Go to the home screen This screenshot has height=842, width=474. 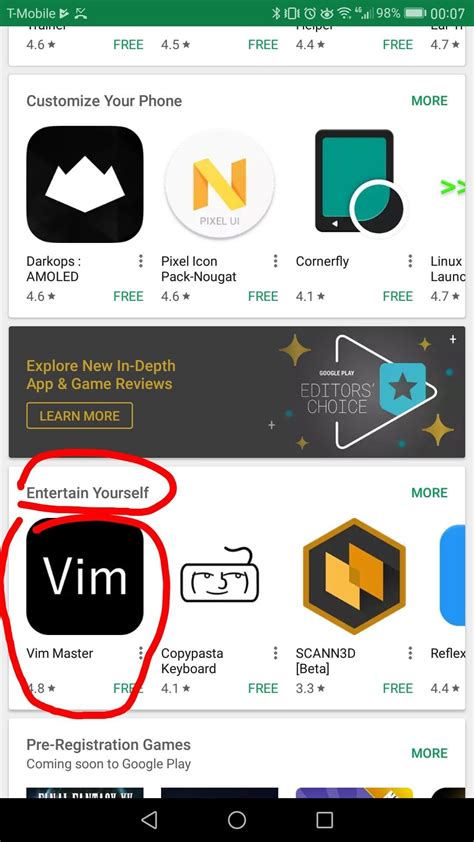pyautogui.click(x=237, y=819)
